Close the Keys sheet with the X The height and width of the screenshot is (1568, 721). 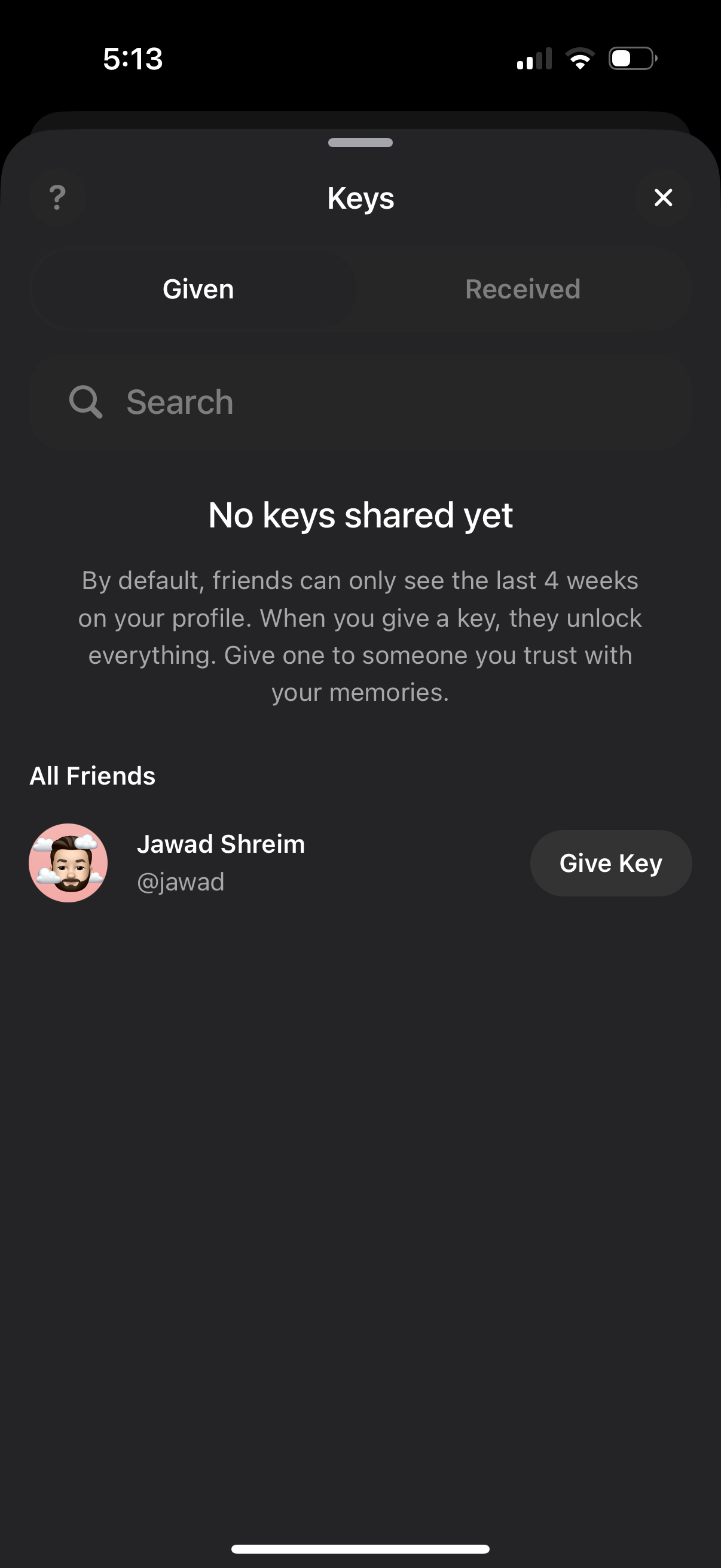[662, 197]
